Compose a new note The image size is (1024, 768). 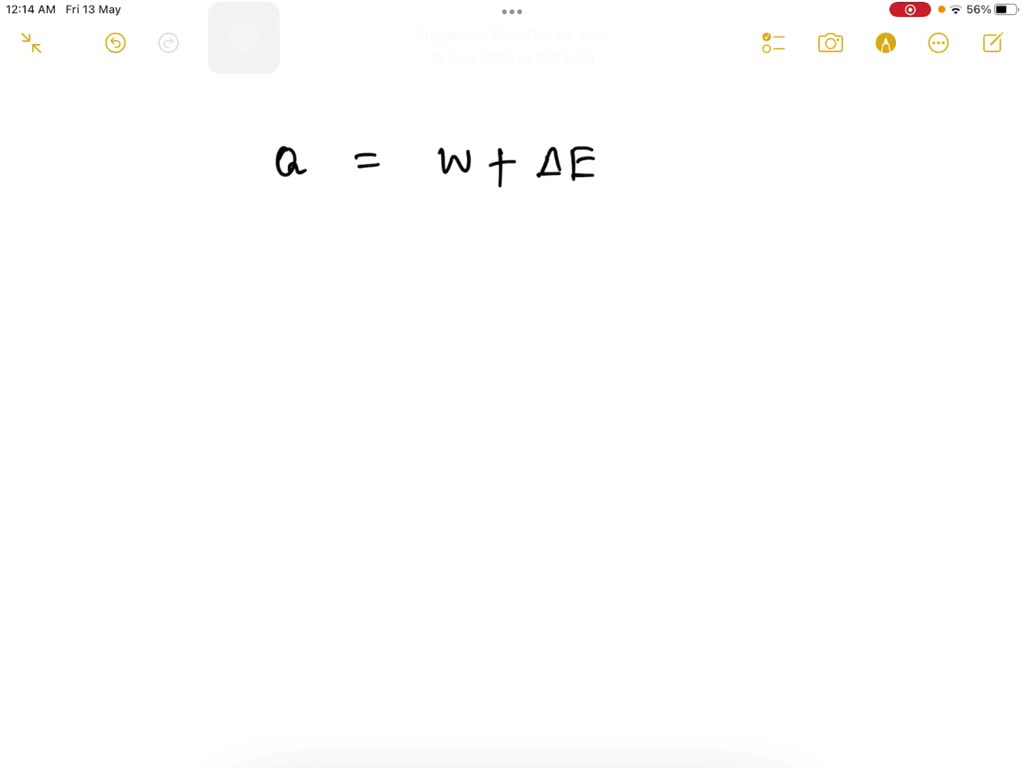tap(993, 43)
